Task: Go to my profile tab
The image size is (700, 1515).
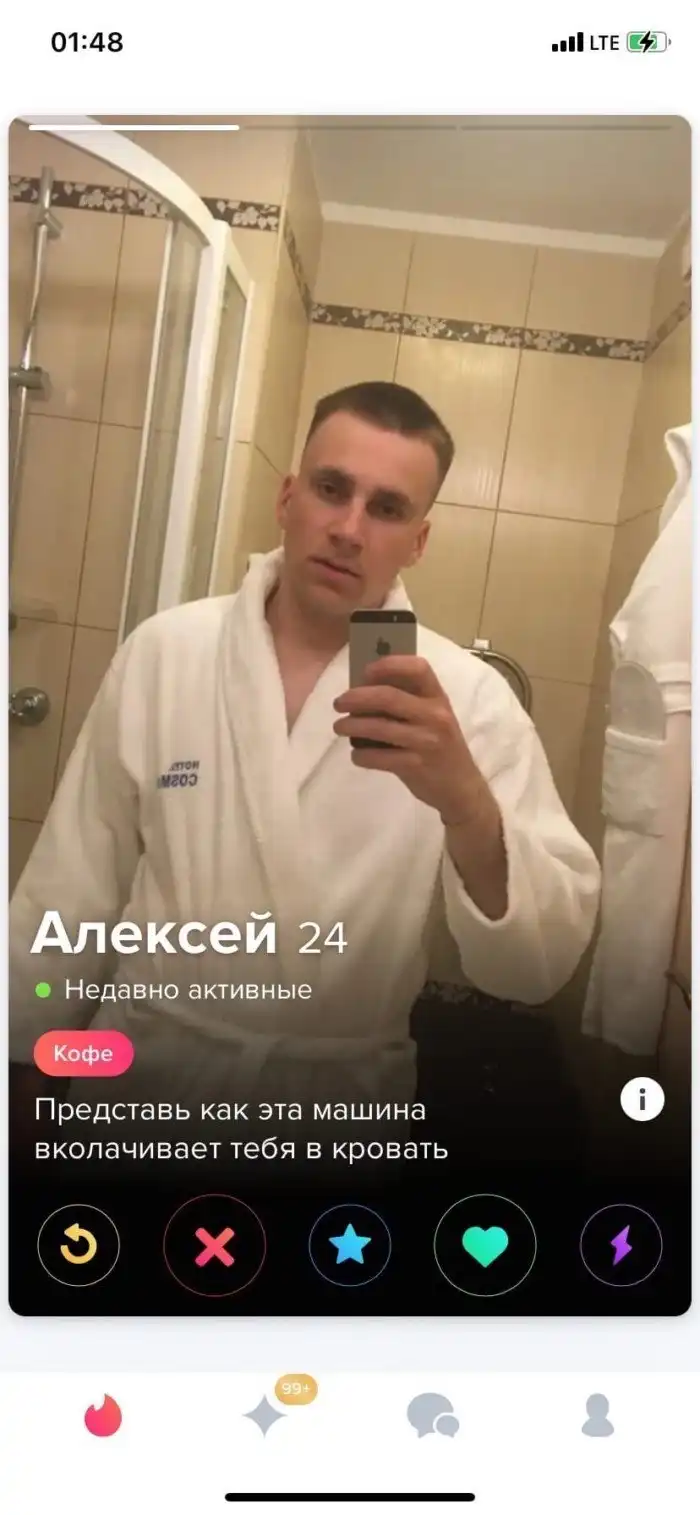Action: pyautogui.click(x=597, y=1416)
